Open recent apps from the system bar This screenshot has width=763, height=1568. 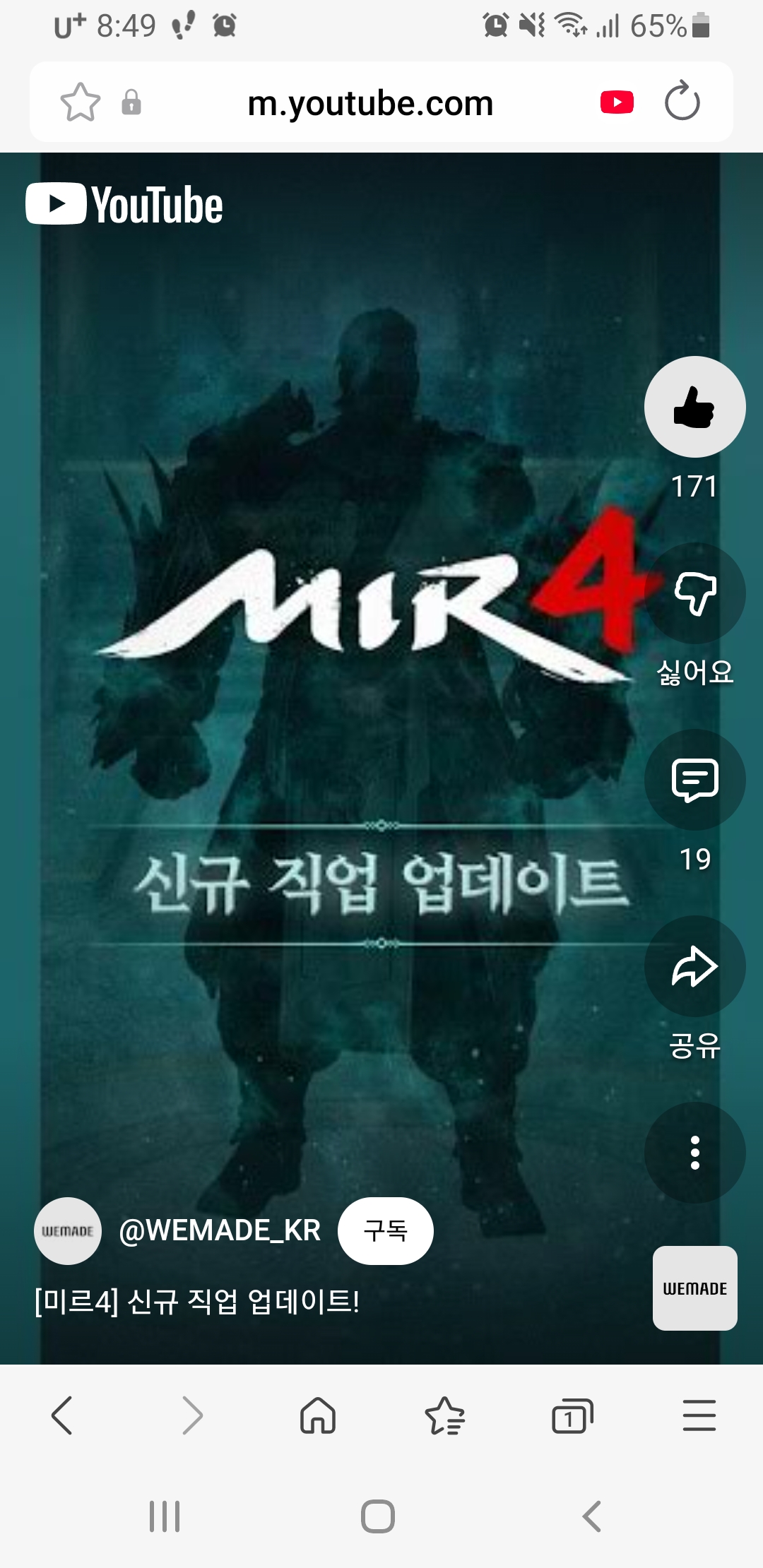tap(165, 1516)
